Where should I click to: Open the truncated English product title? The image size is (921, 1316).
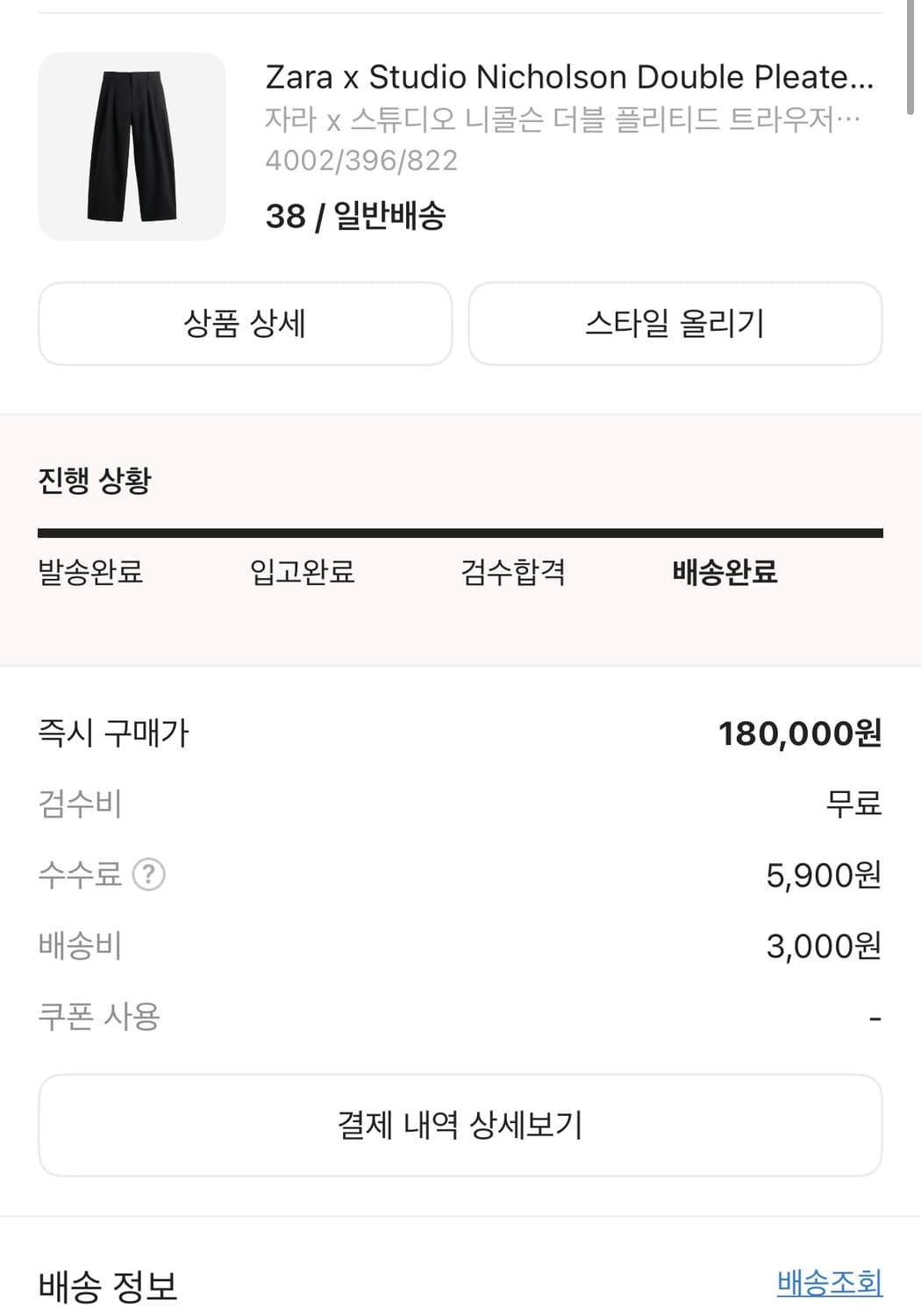pos(570,77)
